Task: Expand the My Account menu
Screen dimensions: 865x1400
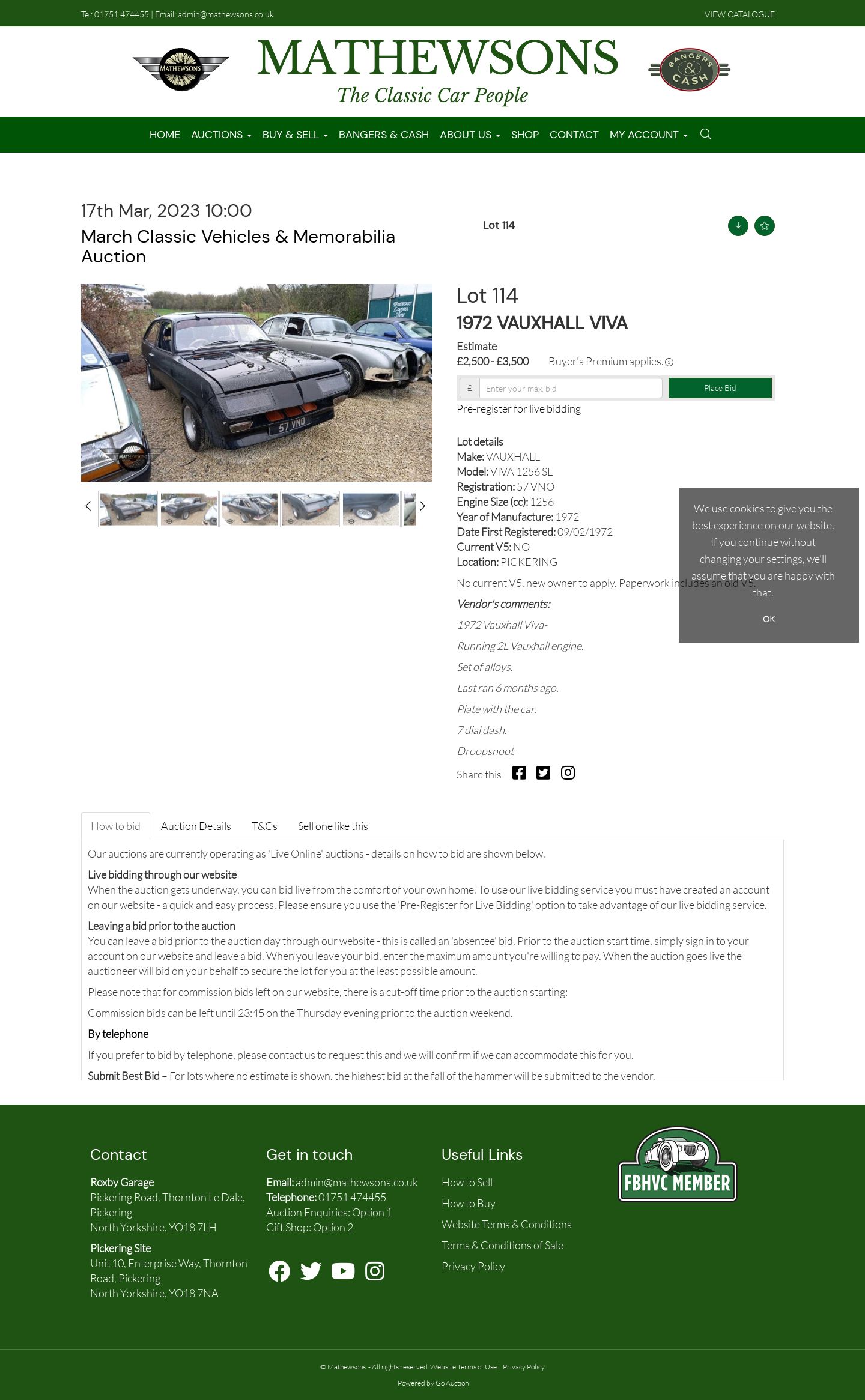Action: [648, 135]
